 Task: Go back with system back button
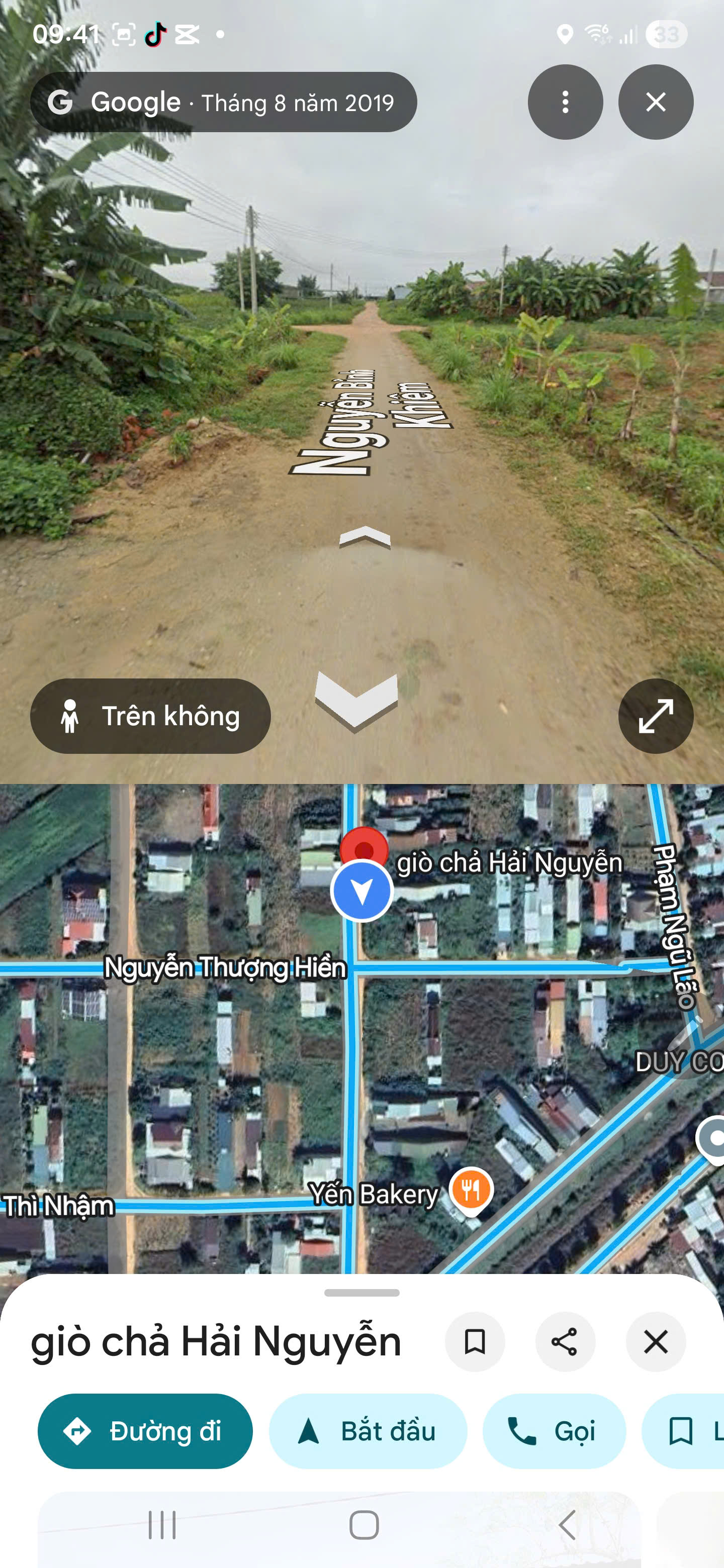point(567,1525)
